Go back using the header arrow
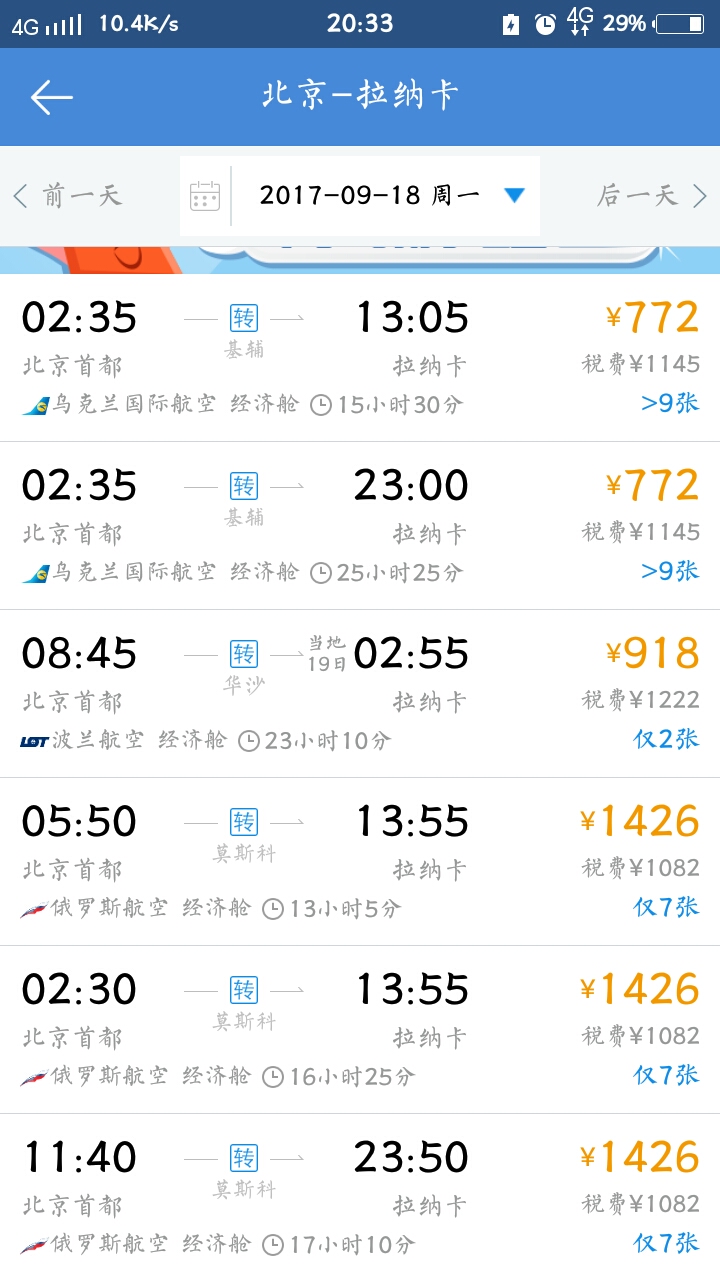This screenshot has width=720, height=1280. tap(52, 97)
